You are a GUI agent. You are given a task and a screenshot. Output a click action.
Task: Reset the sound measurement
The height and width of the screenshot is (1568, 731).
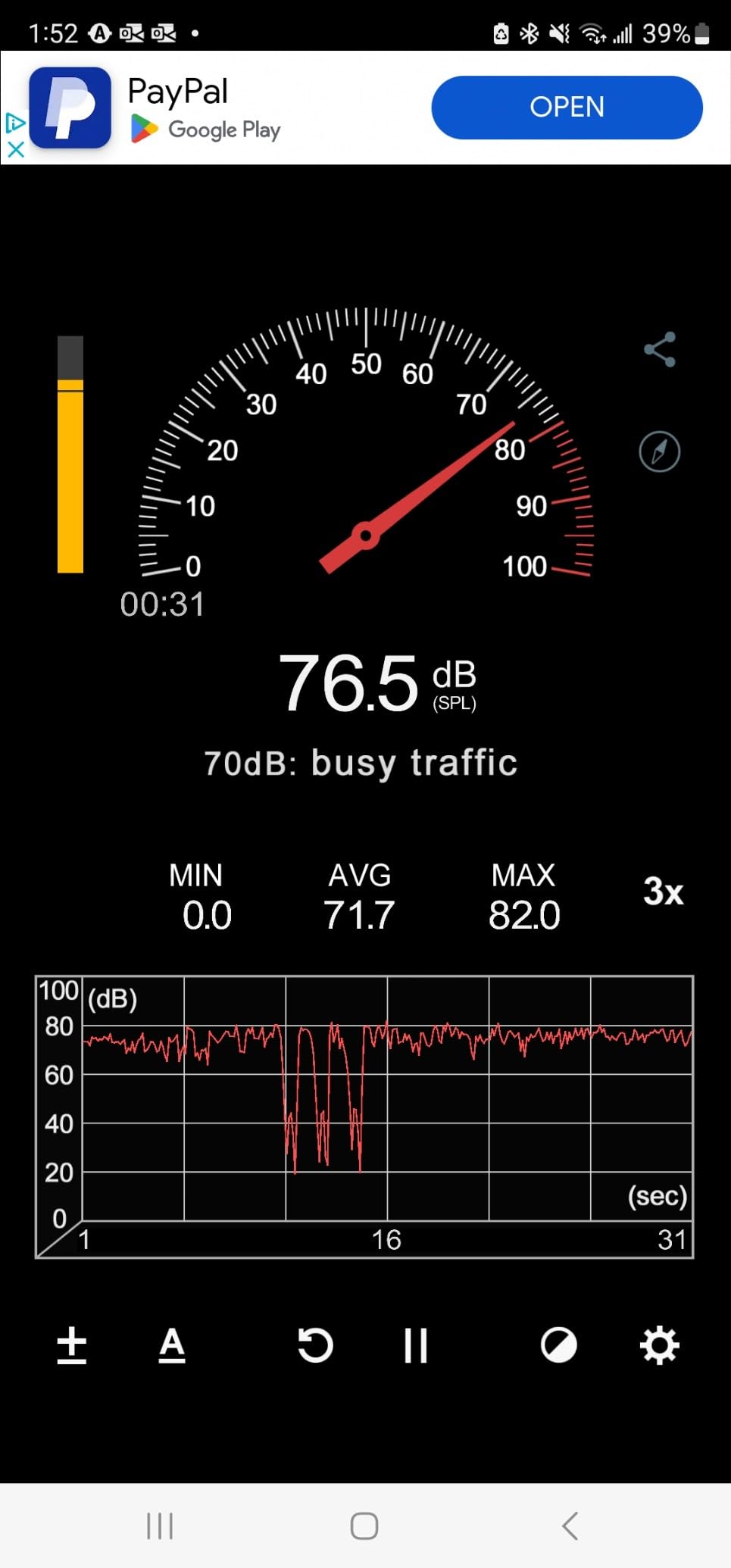315,1345
